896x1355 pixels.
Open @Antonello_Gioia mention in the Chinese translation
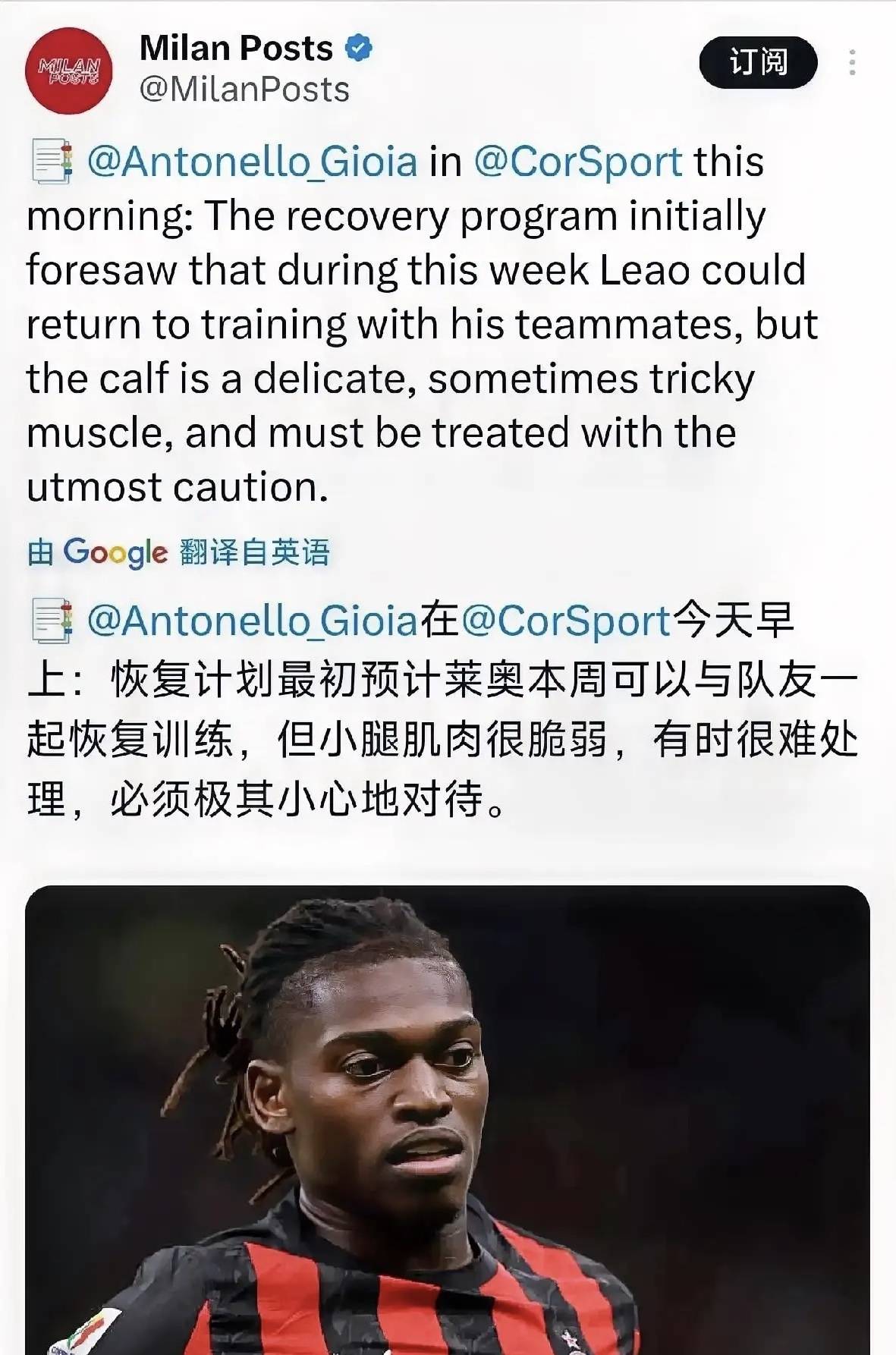[x=252, y=620]
